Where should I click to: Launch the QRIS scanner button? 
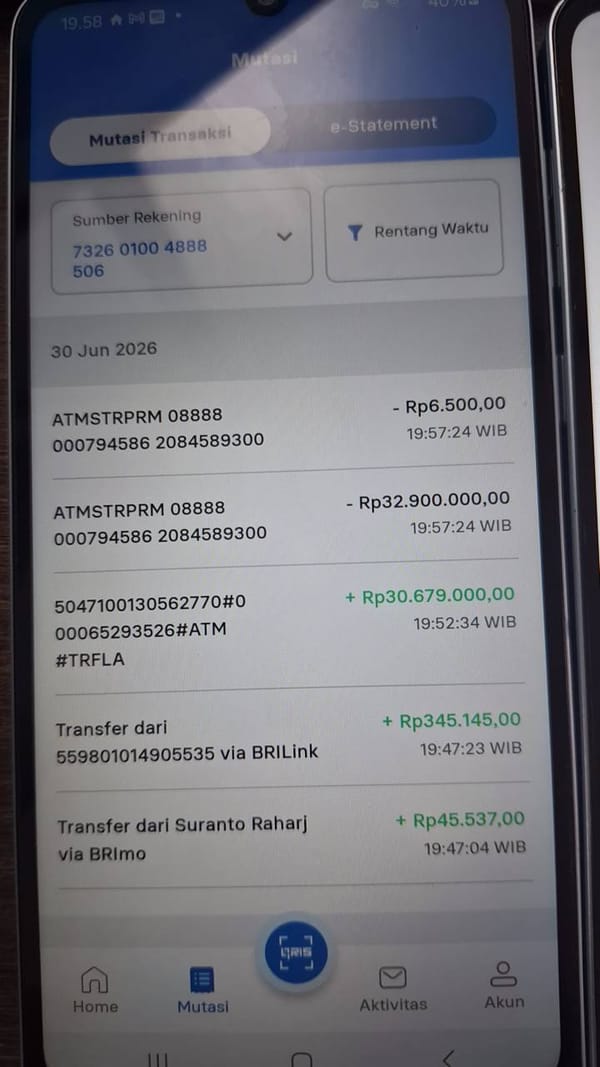click(296, 953)
